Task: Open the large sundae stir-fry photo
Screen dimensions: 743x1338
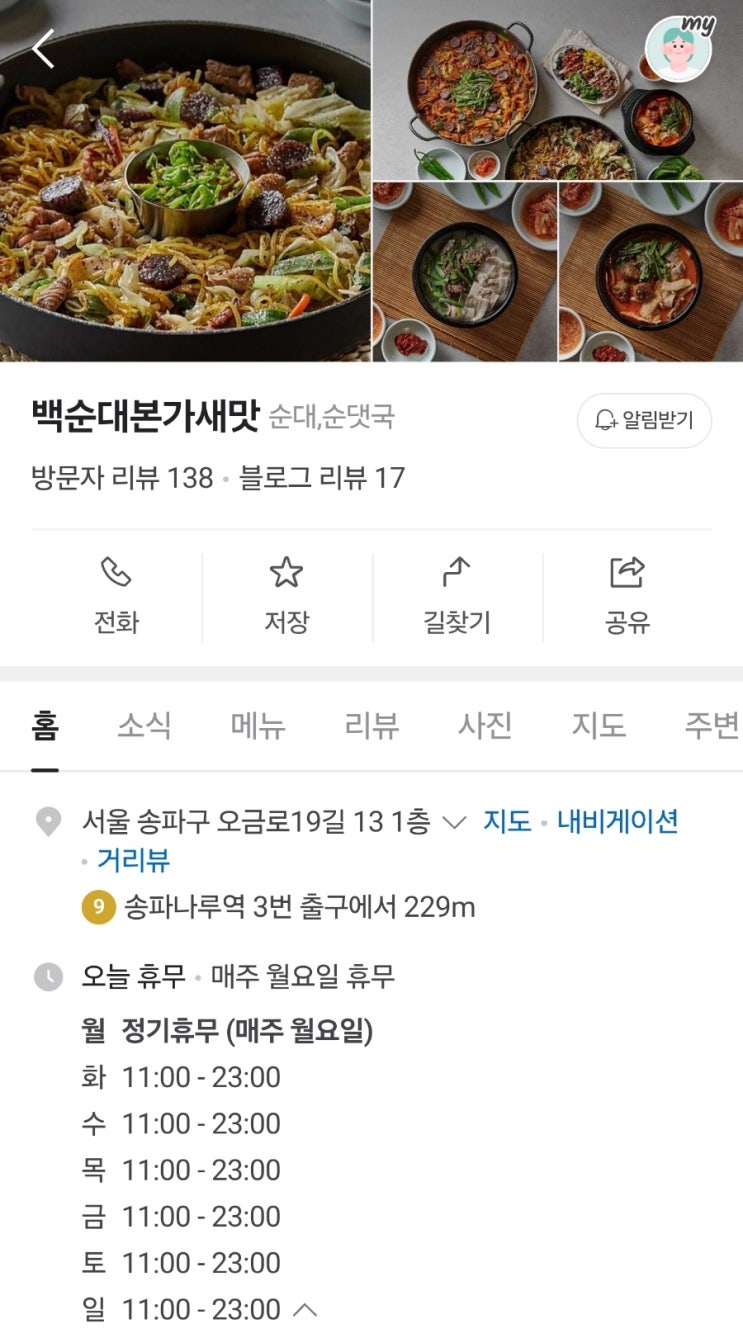Action: pos(185,180)
